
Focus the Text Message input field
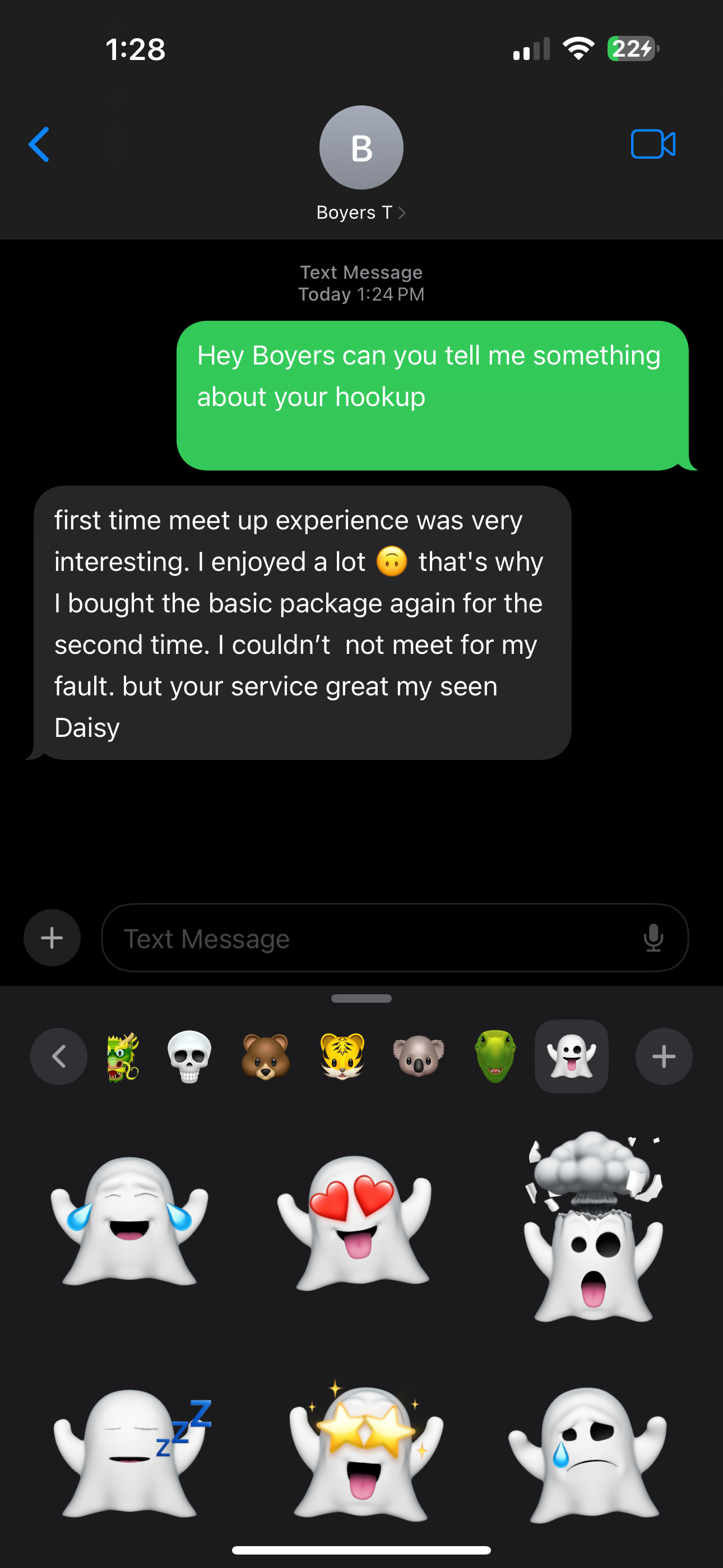point(365,938)
